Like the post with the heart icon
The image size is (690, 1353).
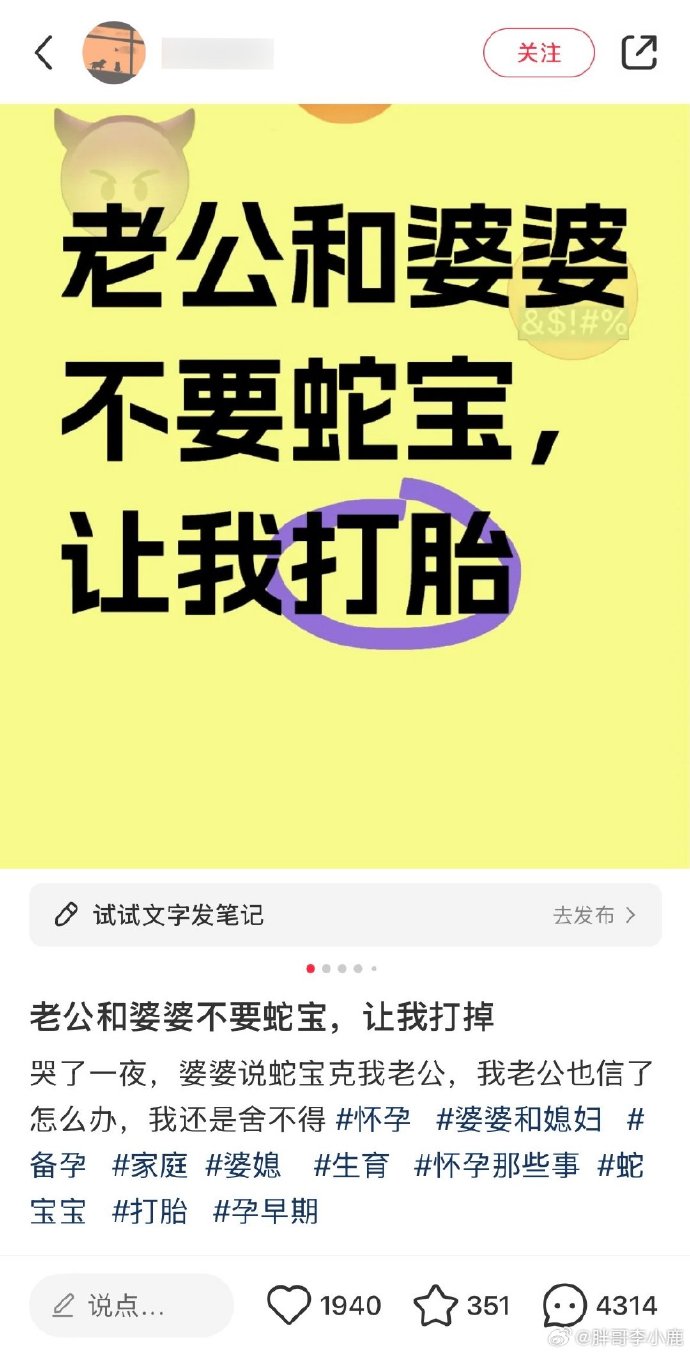(x=289, y=1305)
